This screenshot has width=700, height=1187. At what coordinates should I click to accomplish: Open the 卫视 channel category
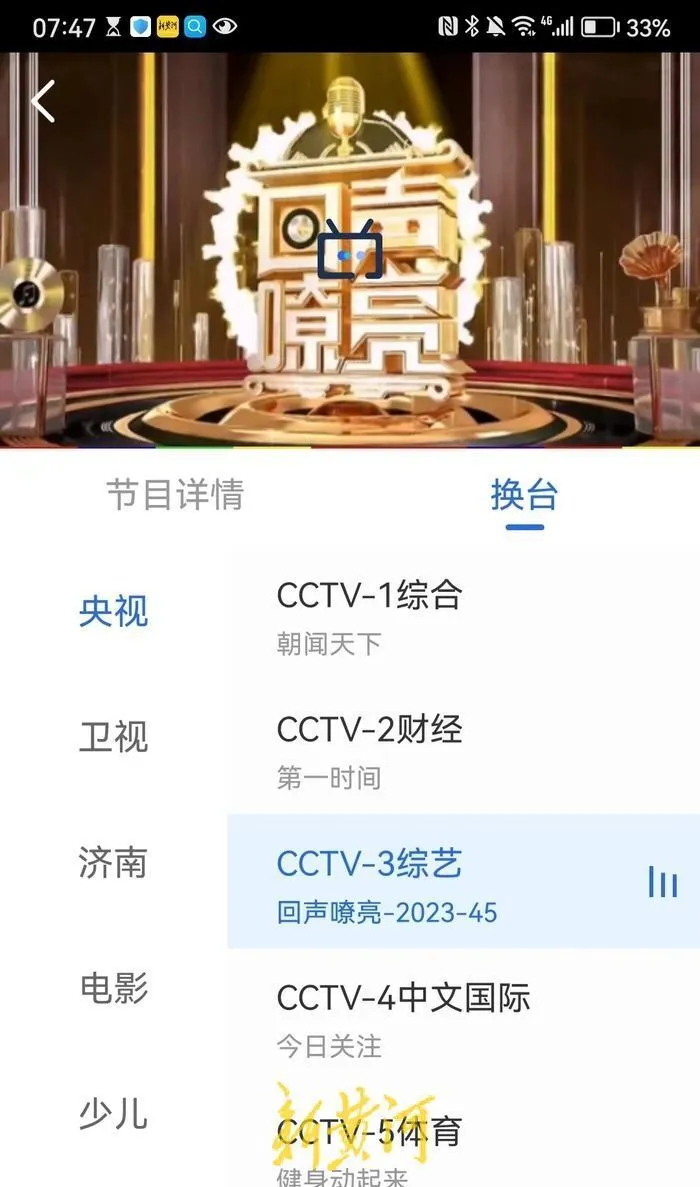[113, 737]
